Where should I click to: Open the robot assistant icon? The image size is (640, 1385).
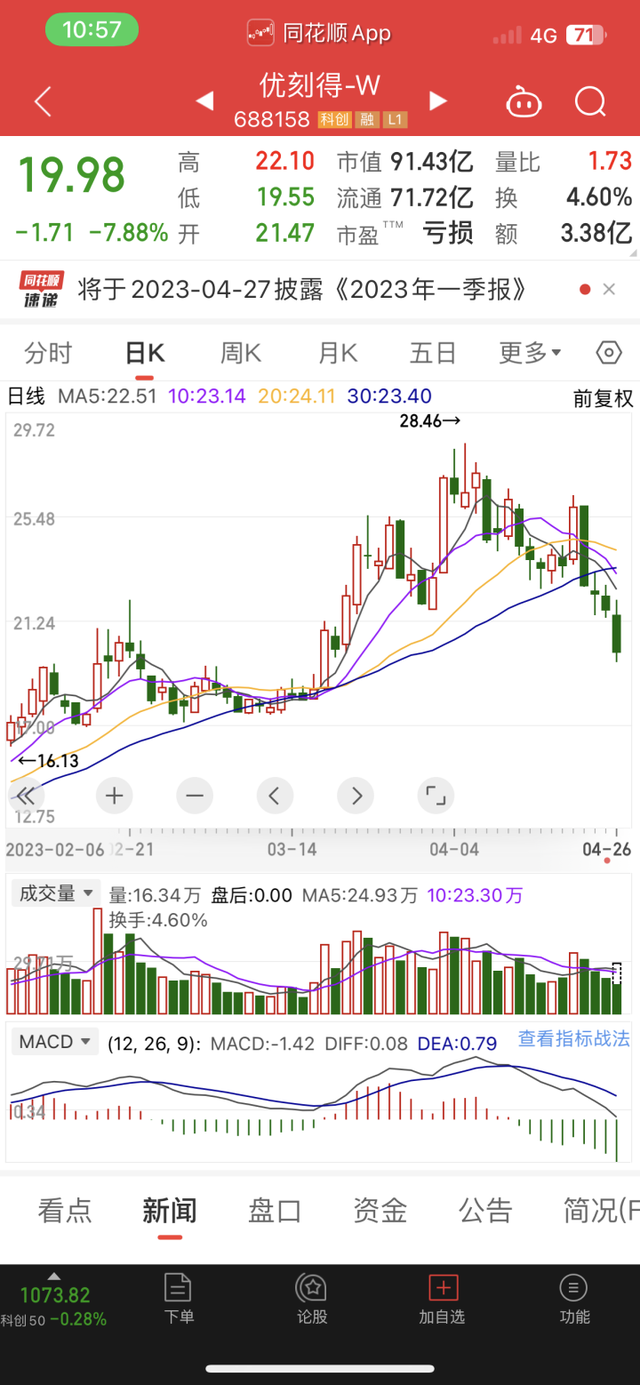523,101
